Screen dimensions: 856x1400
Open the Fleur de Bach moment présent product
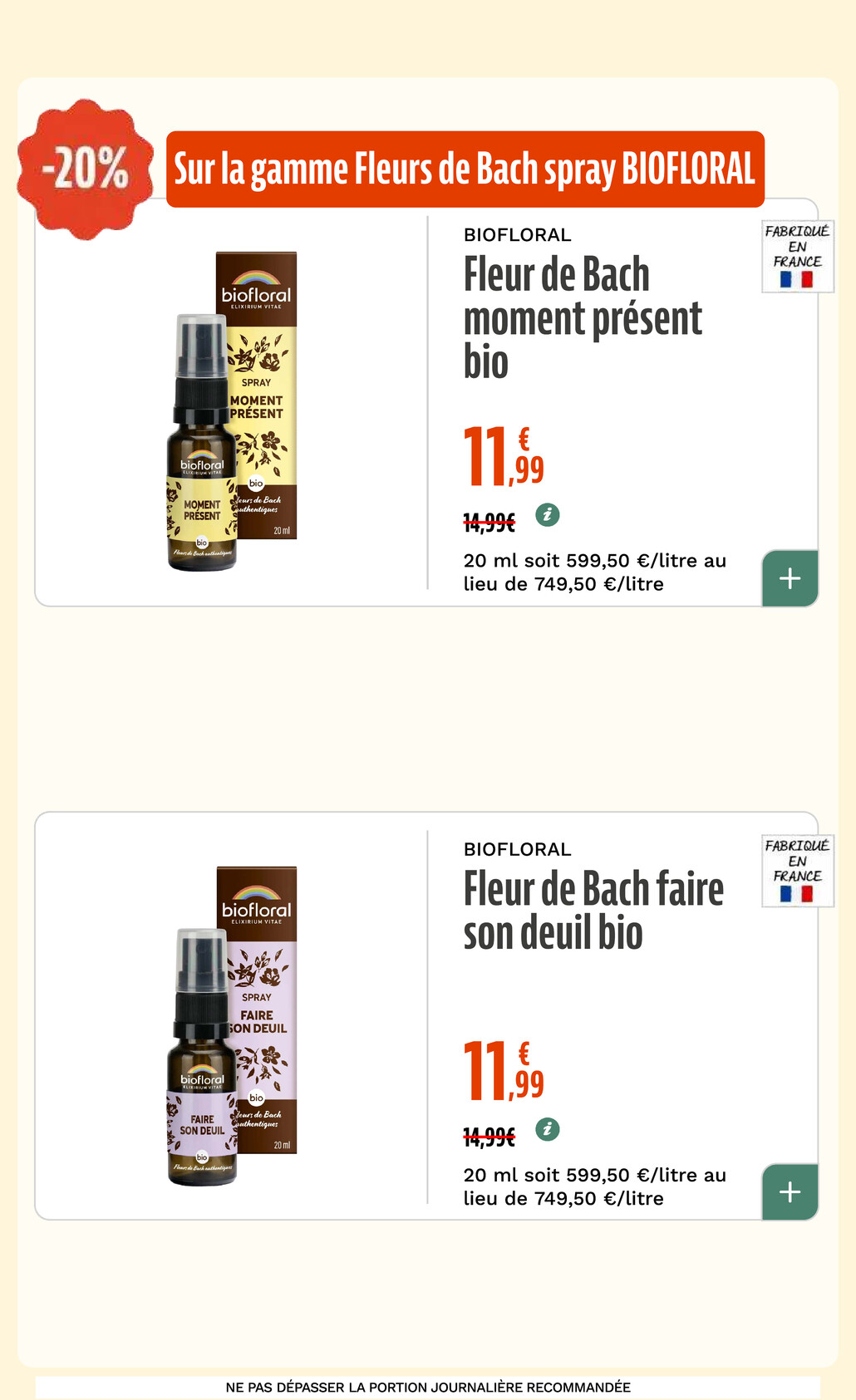click(x=582, y=318)
